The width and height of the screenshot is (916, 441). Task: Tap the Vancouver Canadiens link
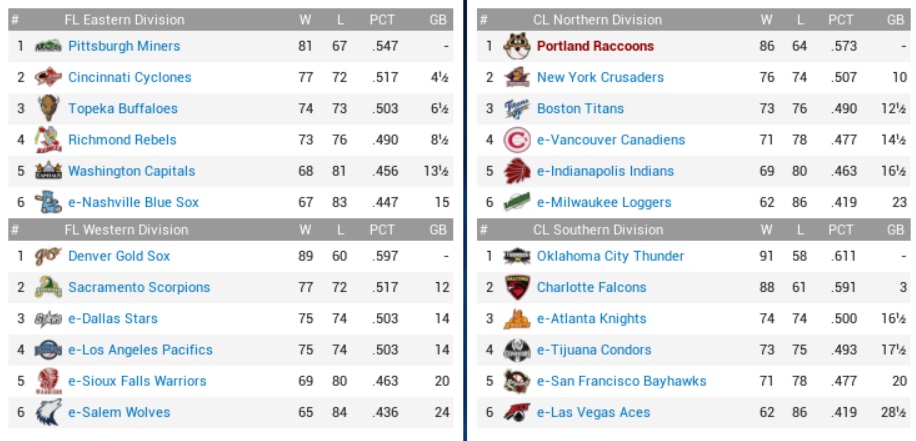click(611, 140)
